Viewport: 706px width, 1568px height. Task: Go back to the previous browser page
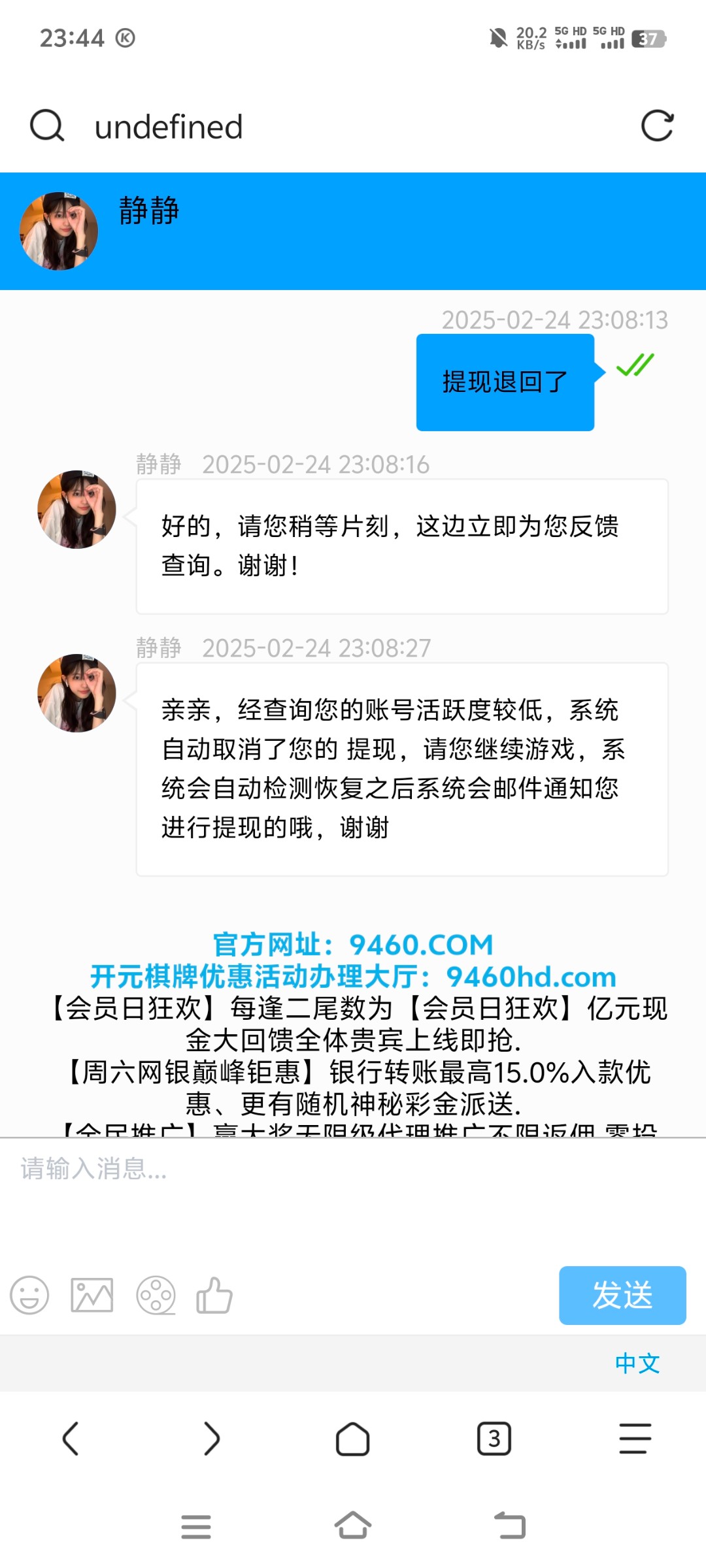71,1439
